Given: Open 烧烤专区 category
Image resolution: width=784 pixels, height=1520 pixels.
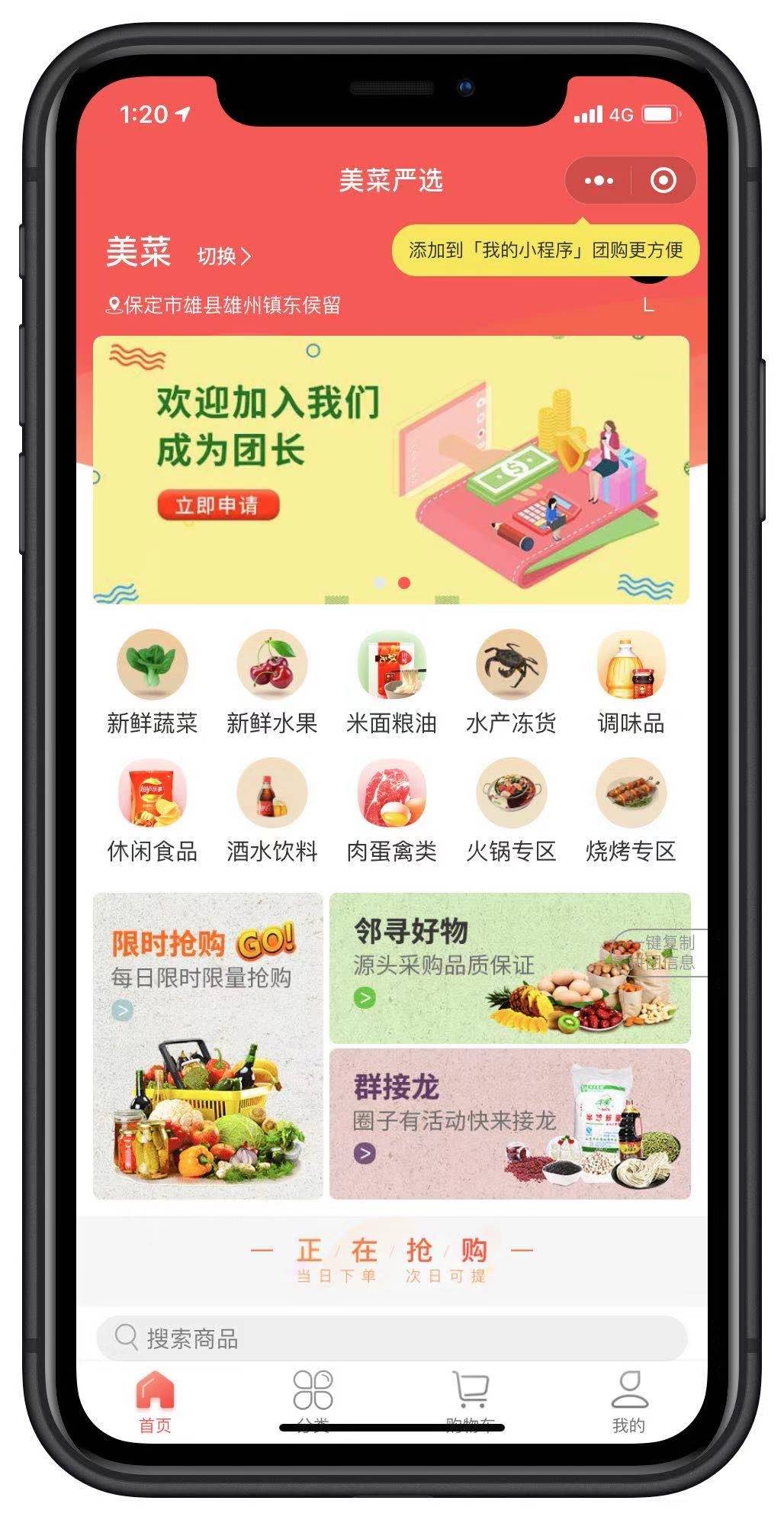Looking at the screenshot, I should coord(631,810).
